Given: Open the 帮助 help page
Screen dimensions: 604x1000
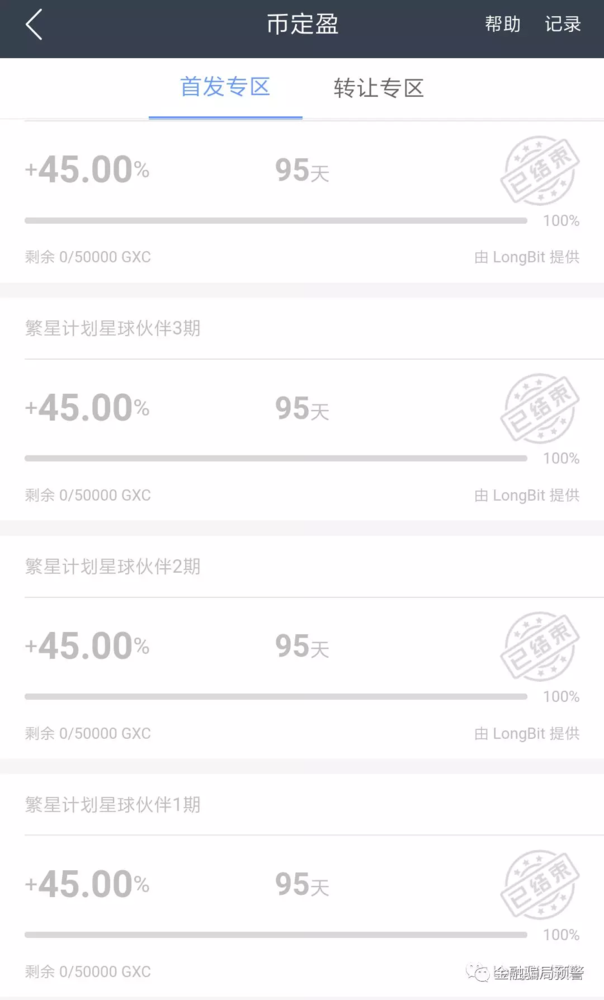Looking at the screenshot, I should pyautogui.click(x=502, y=25).
